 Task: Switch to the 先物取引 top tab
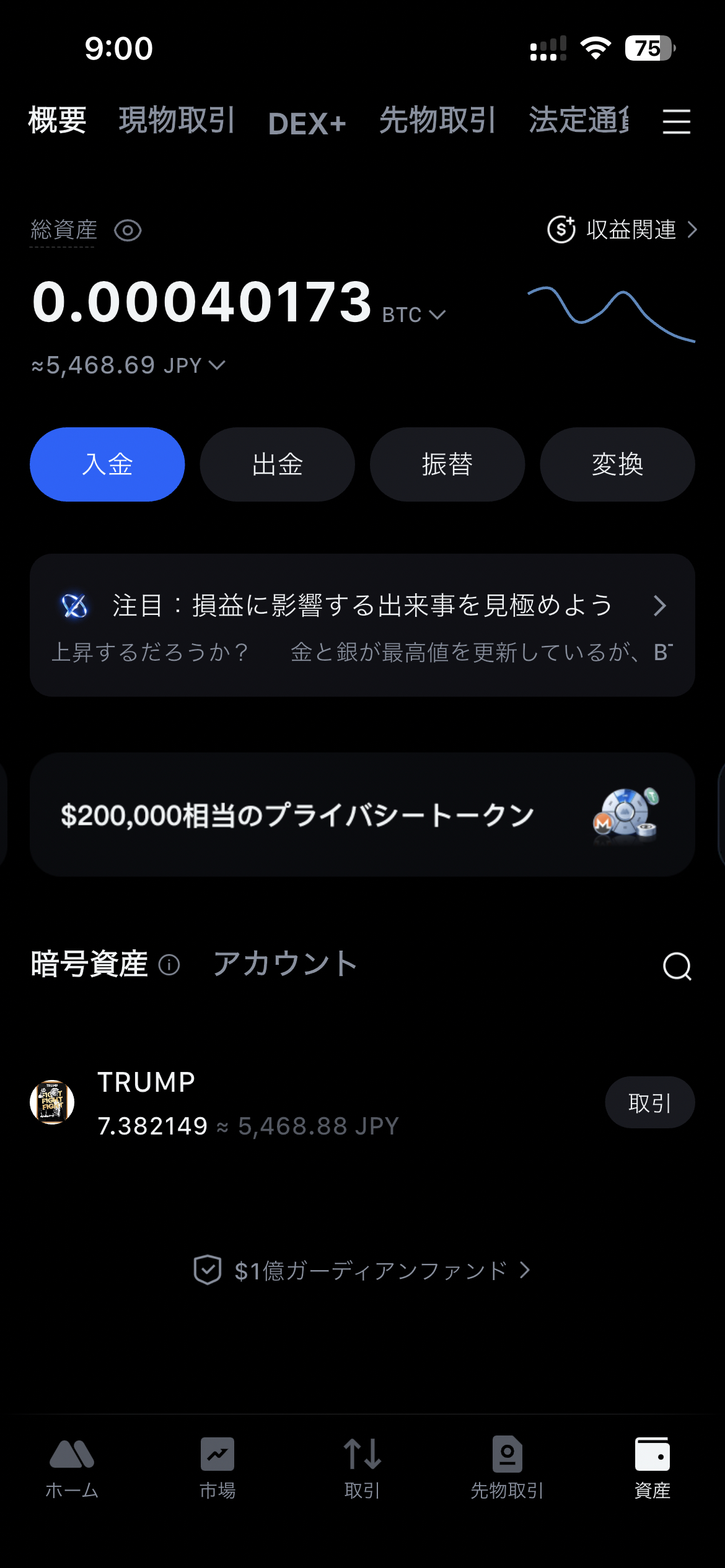(x=437, y=120)
